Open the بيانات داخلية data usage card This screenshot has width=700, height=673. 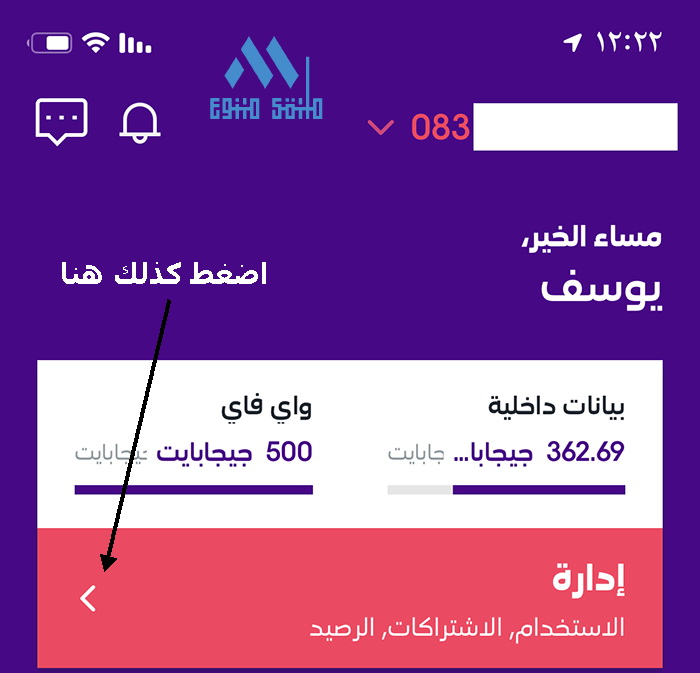coord(507,445)
